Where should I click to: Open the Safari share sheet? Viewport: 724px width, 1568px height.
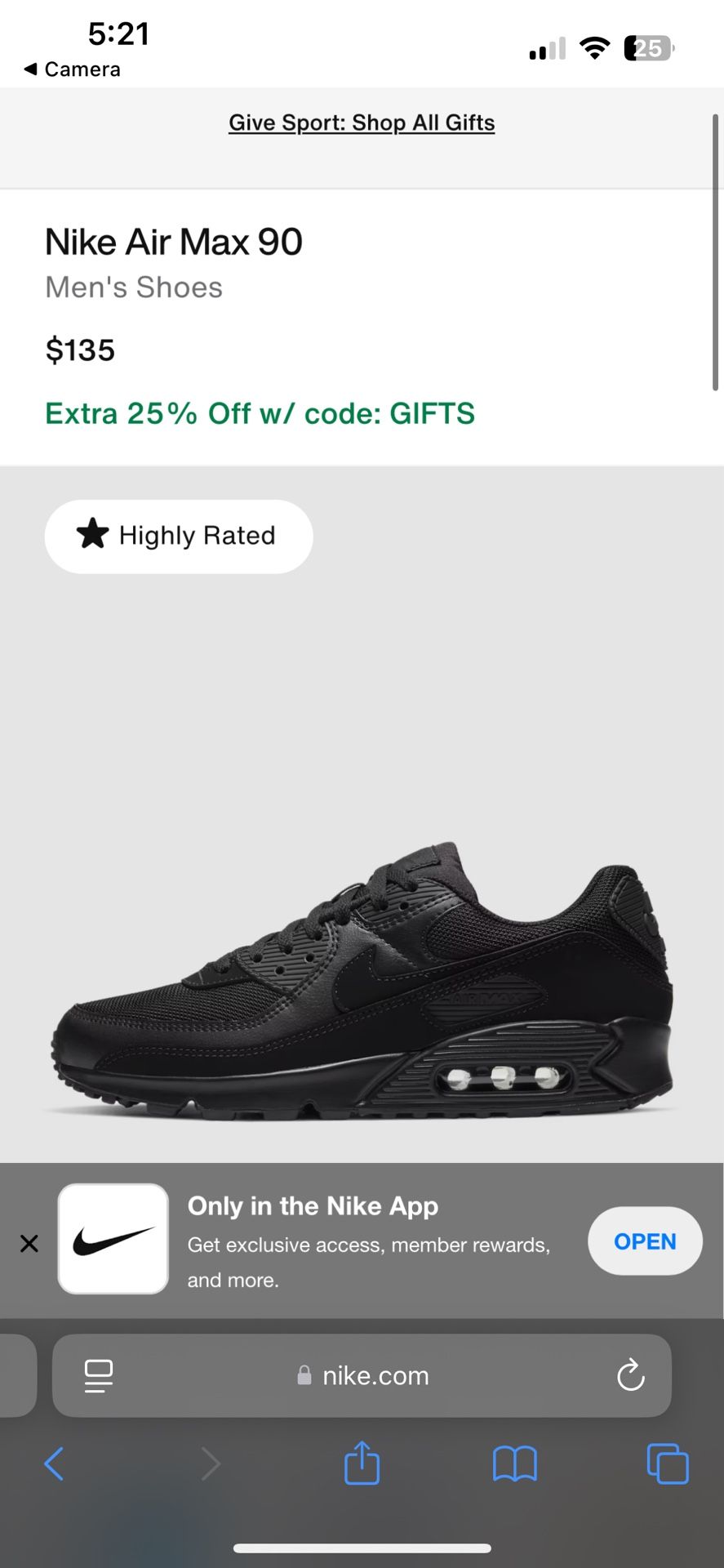click(362, 1463)
